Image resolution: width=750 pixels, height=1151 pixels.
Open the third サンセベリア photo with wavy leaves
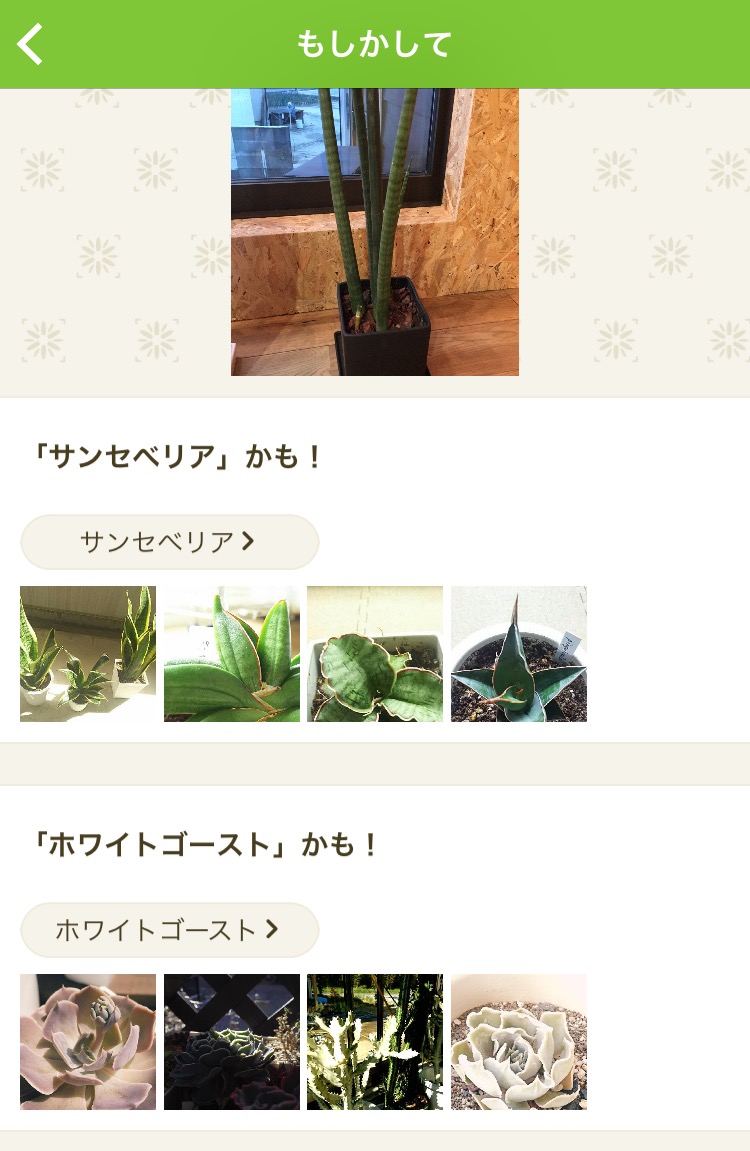point(375,654)
